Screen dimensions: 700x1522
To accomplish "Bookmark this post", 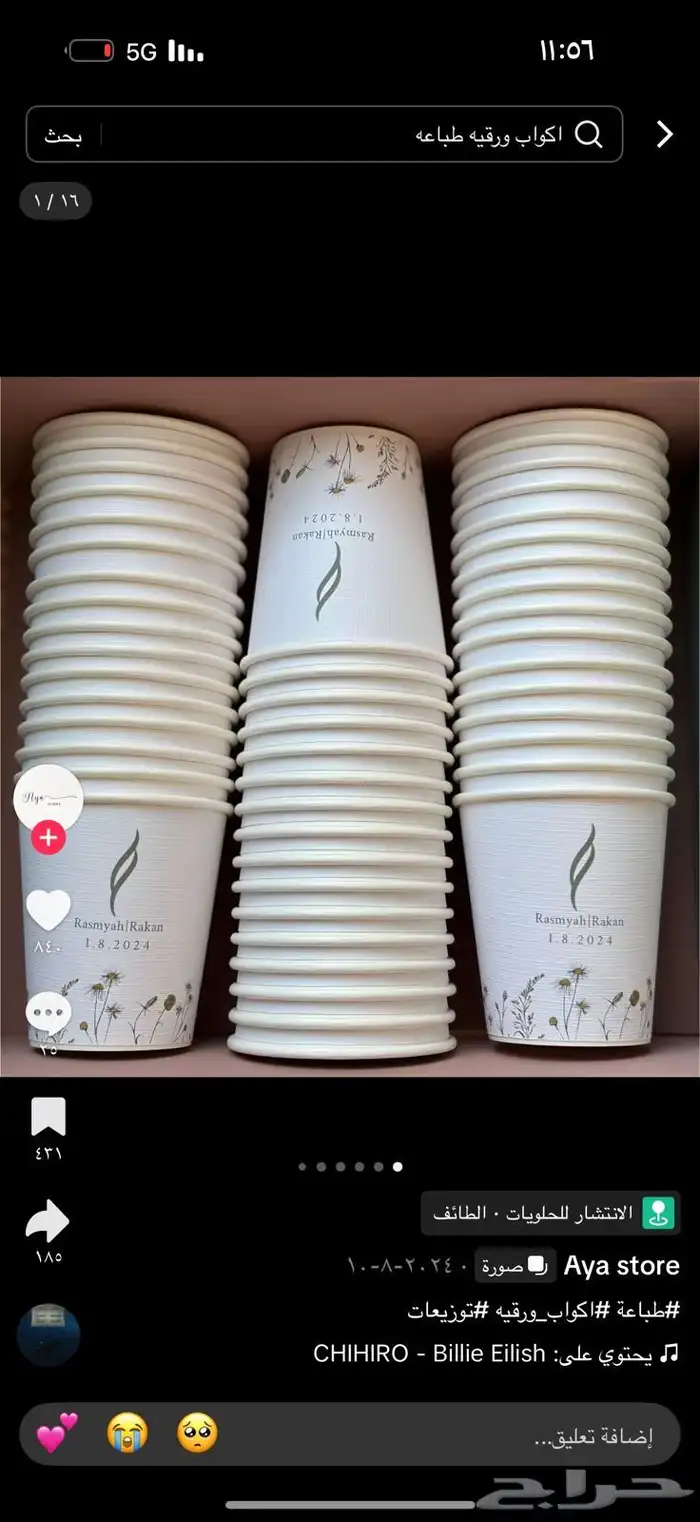I will (x=48, y=1117).
